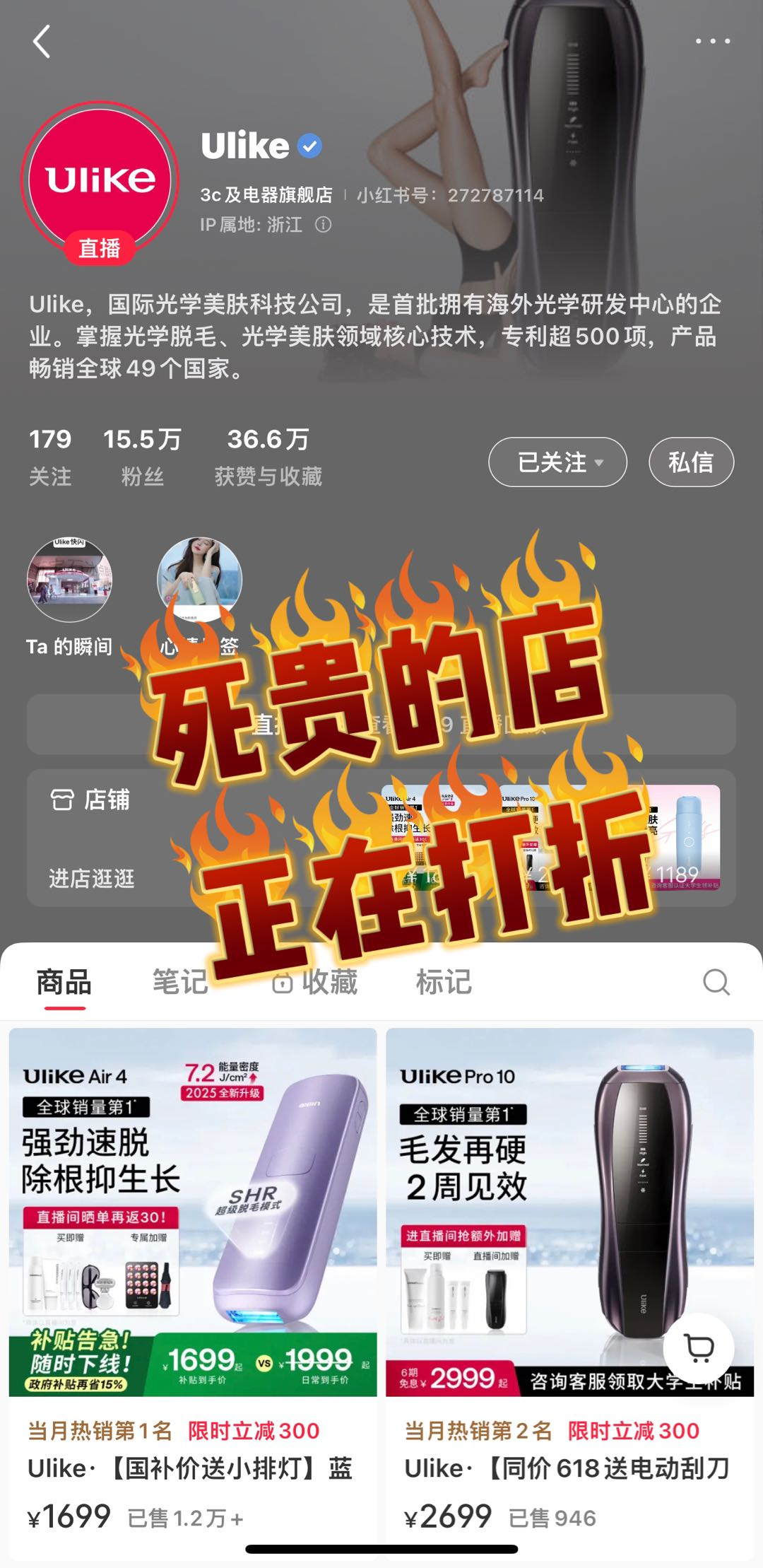
Task: Tap the IP属地 info icon
Action: pyautogui.click(x=323, y=225)
